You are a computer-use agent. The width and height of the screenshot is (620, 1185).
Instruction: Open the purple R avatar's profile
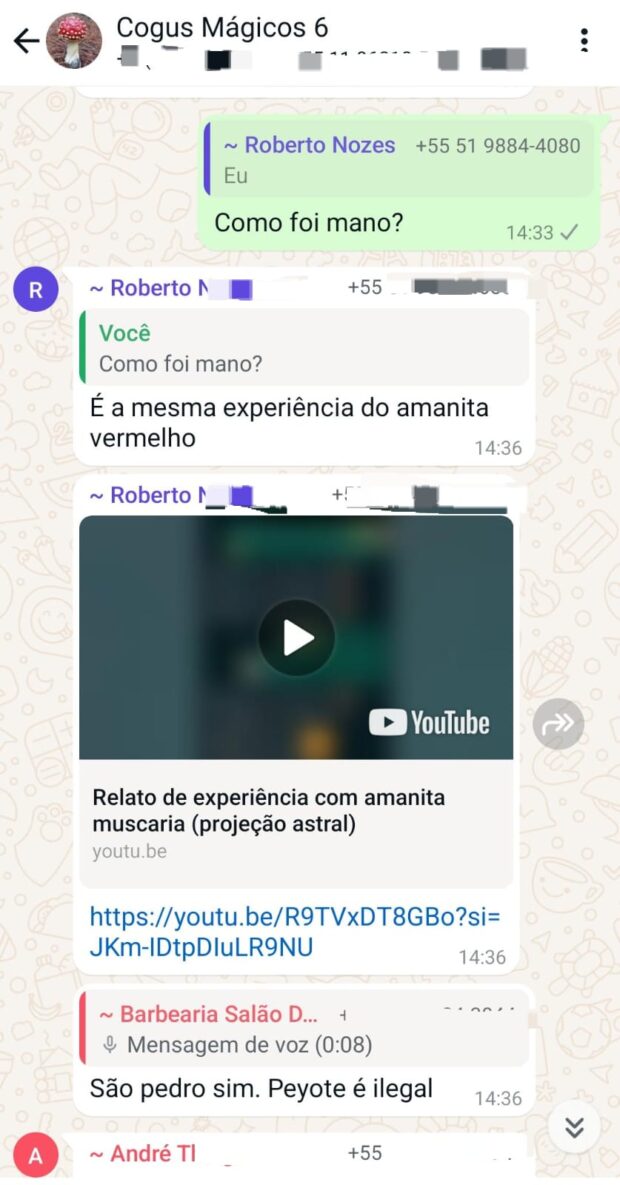[36, 290]
